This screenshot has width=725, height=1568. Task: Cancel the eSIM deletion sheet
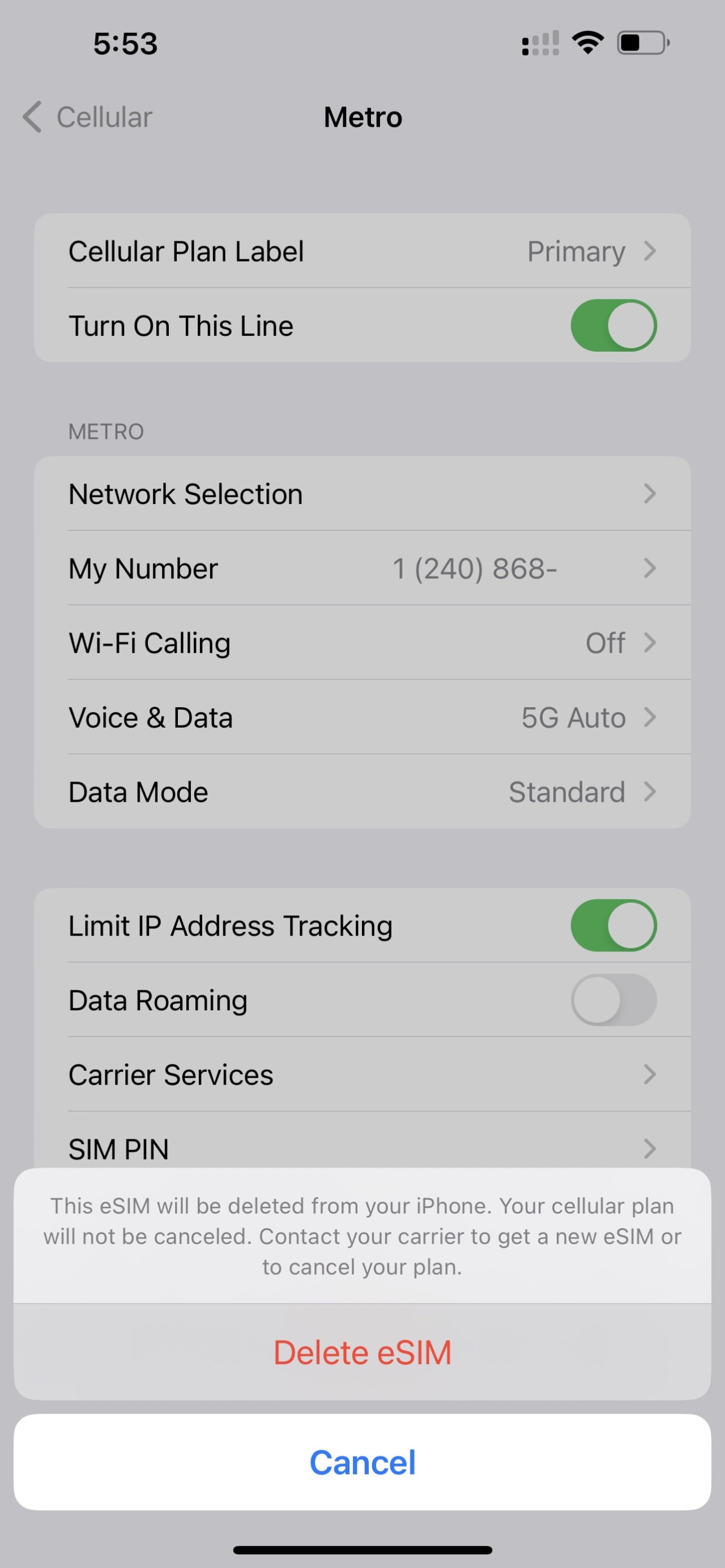[362, 1462]
